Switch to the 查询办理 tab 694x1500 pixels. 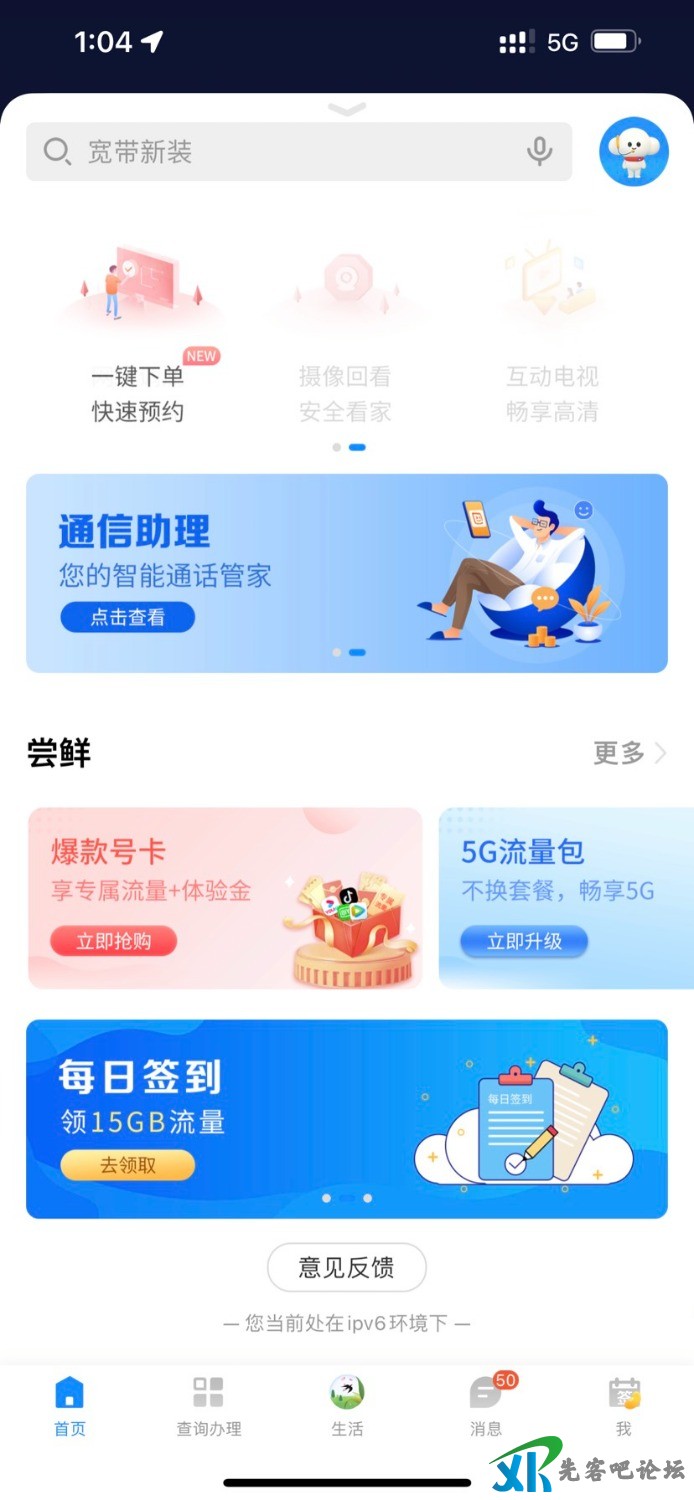pyautogui.click(x=209, y=1405)
